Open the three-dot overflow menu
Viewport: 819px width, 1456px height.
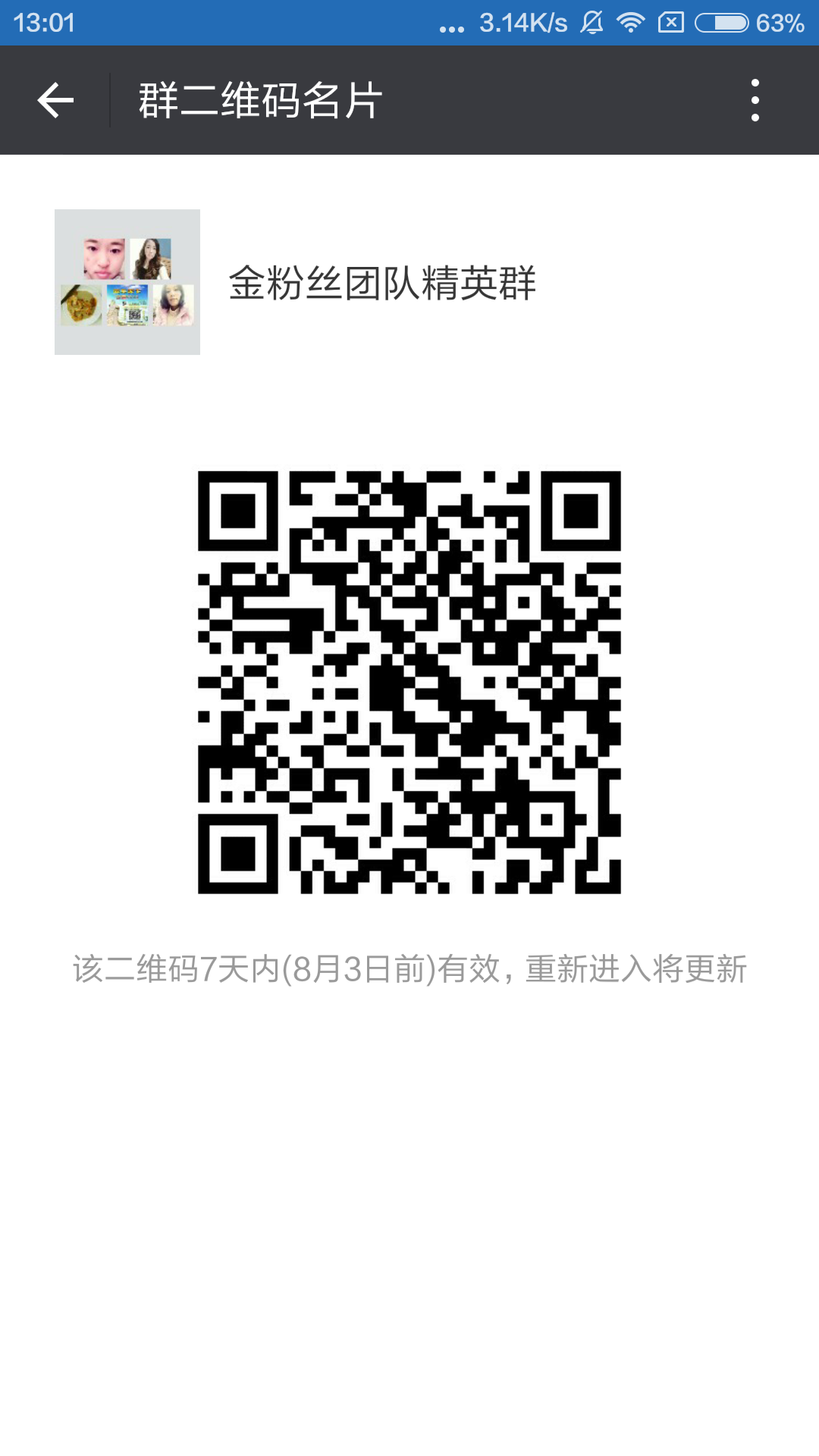coord(755,100)
